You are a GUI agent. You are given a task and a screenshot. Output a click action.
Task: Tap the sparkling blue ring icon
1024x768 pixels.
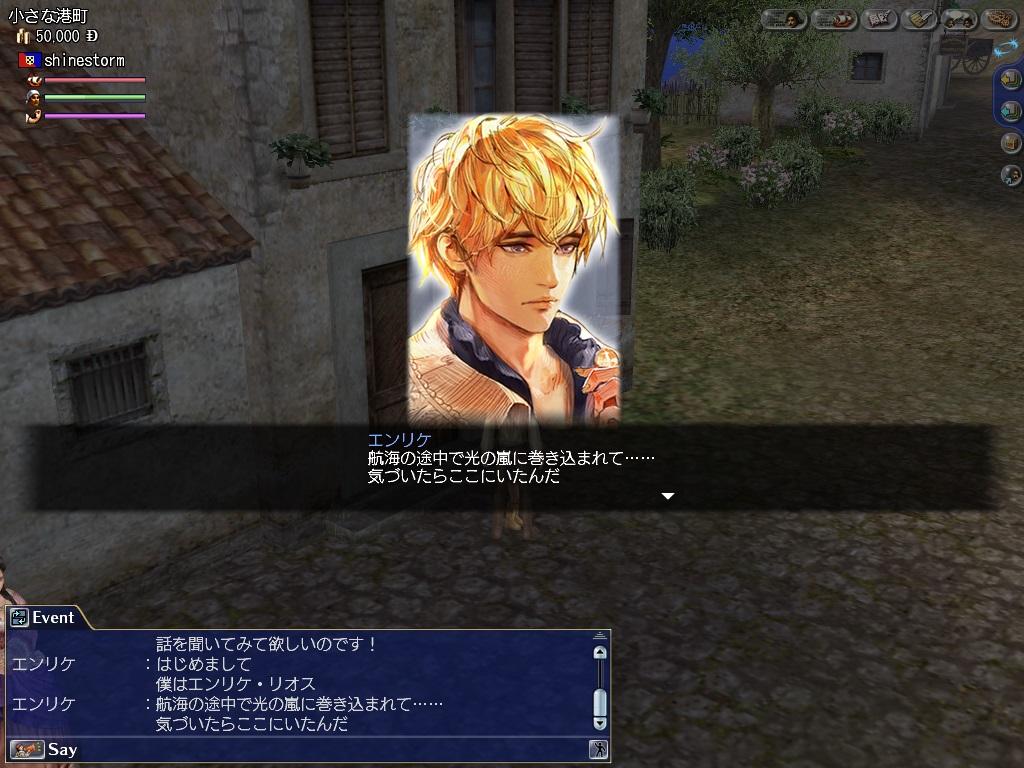point(1008,47)
